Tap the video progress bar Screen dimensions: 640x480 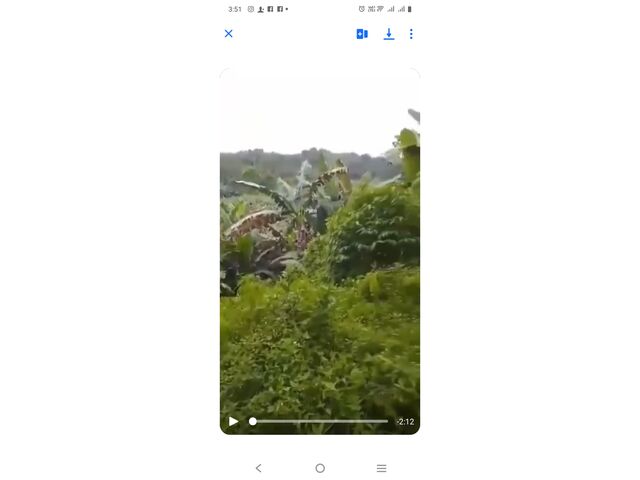320,421
